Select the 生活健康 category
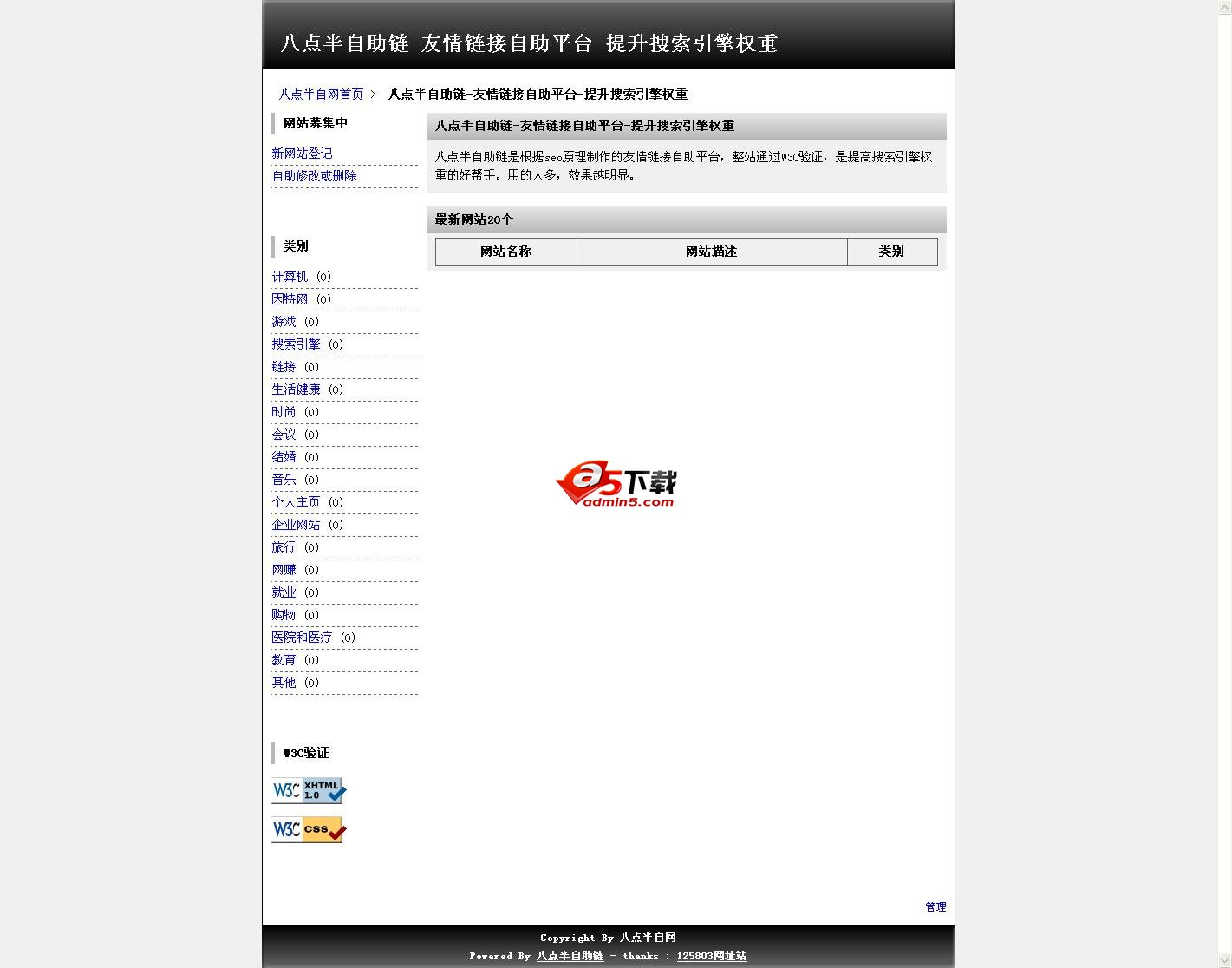1232x968 pixels. (x=296, y=389)
